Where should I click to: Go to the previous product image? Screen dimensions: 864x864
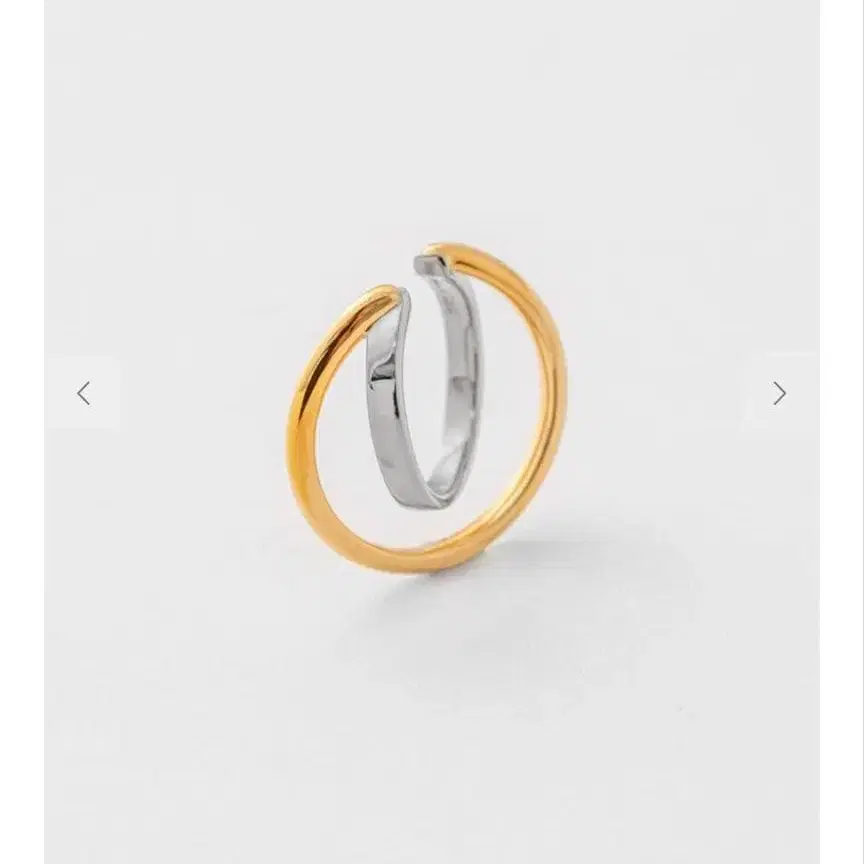click(84, 394)
